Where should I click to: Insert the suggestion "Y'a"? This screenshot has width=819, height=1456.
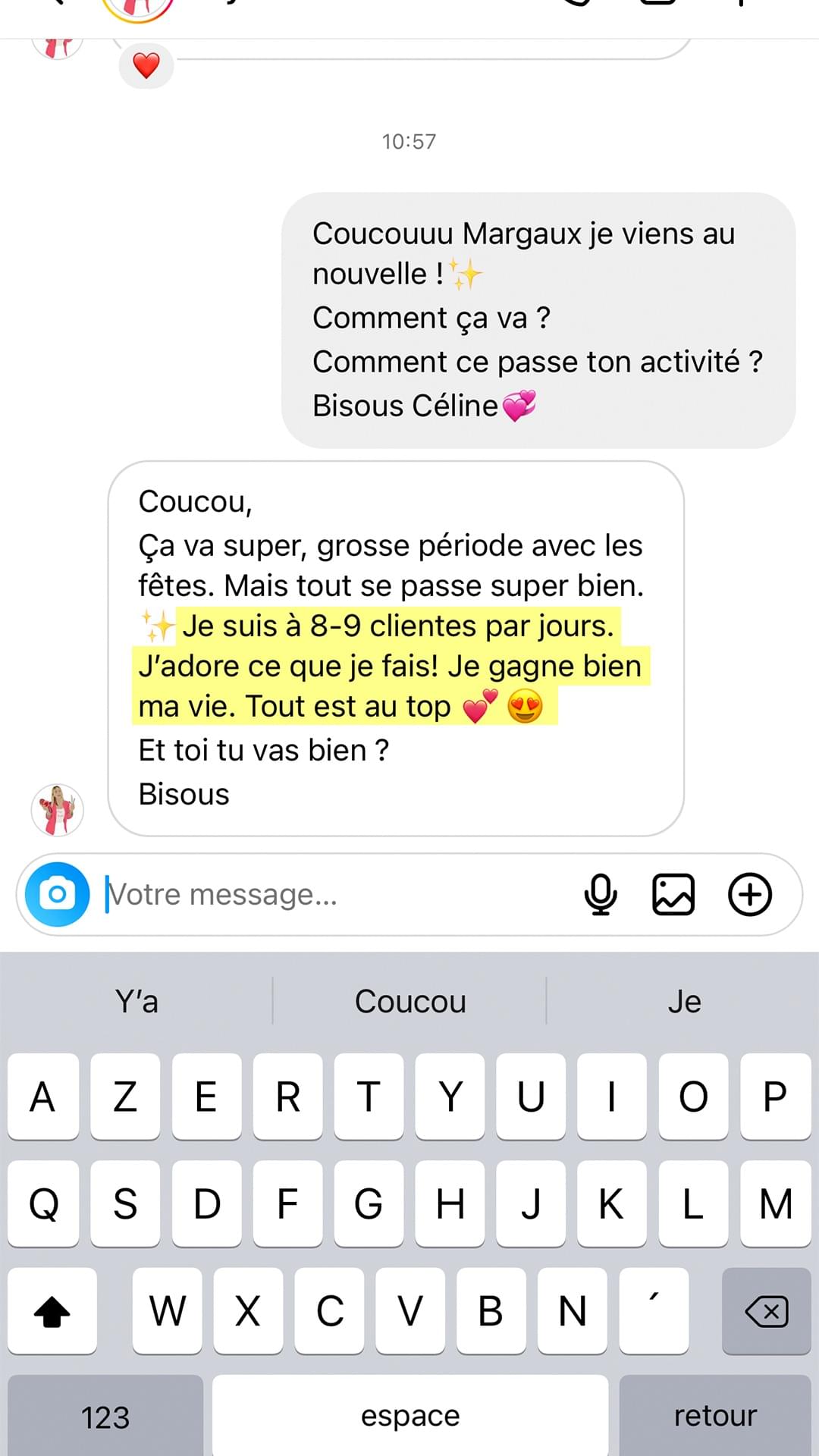[x=136, y=1001]
